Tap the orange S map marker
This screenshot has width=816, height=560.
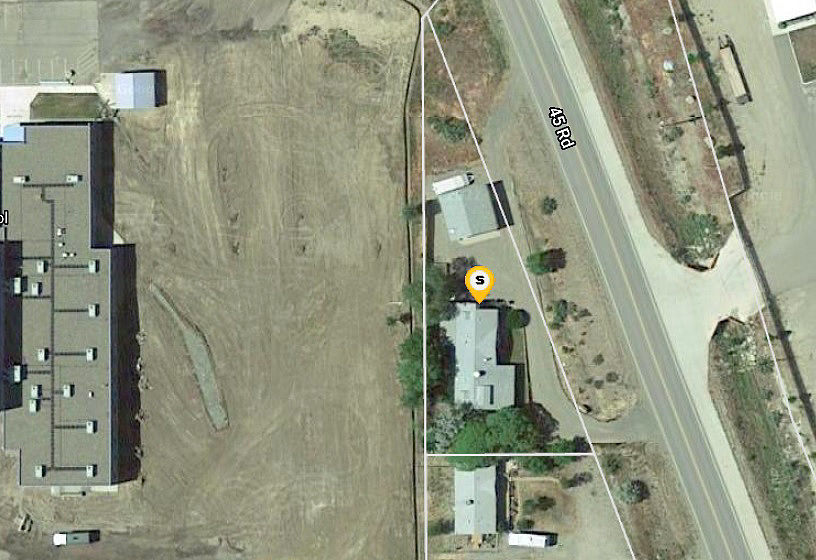point(480,280)
